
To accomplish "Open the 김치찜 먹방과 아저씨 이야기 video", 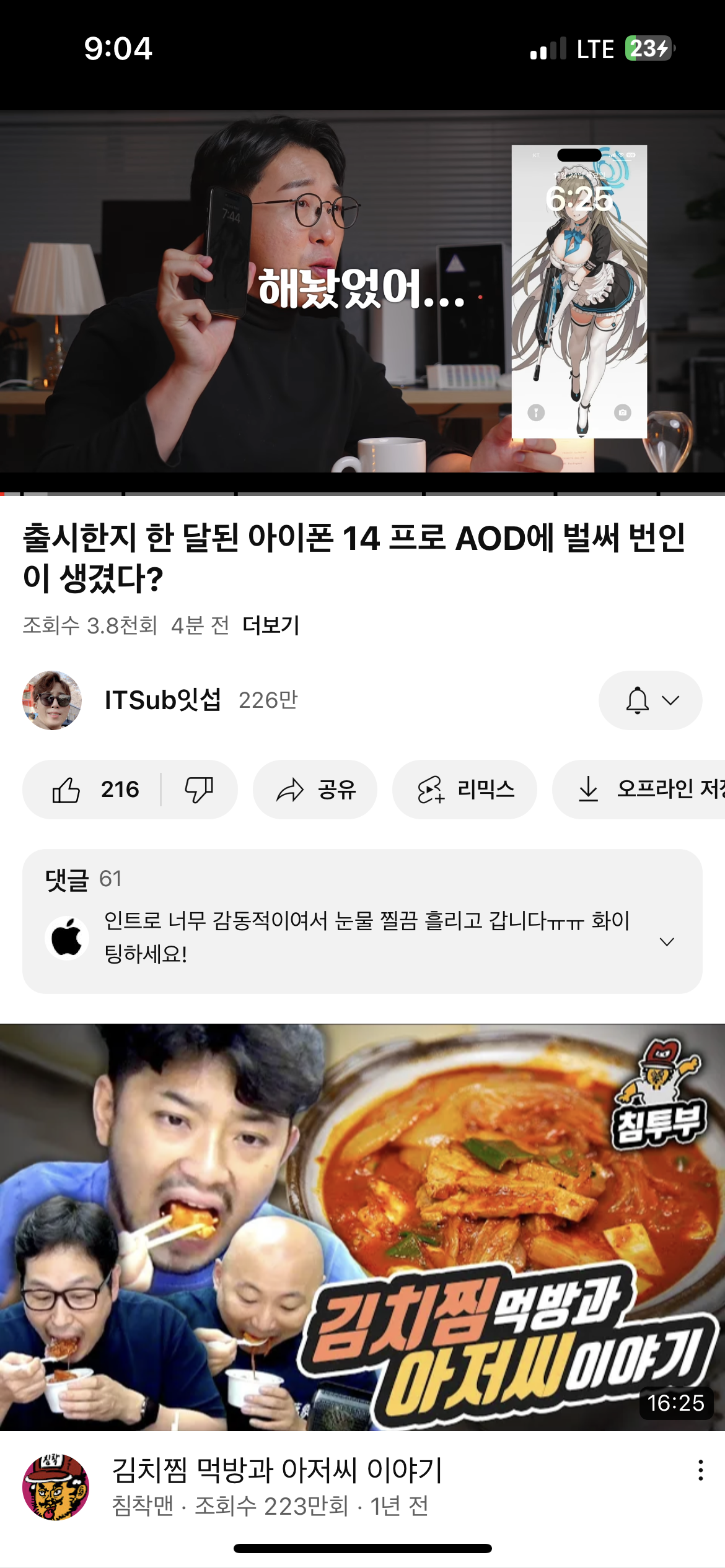I will coord(362,1226).
